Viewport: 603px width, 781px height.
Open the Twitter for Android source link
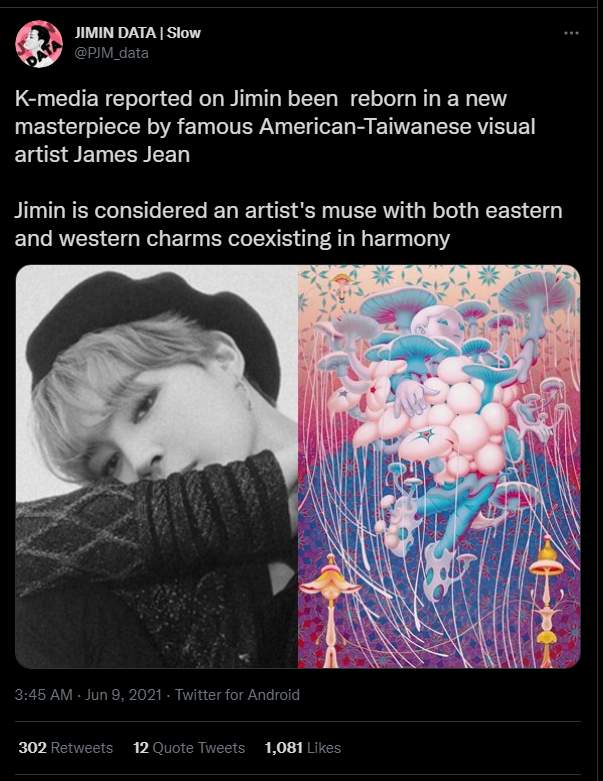tap(237, 694)
